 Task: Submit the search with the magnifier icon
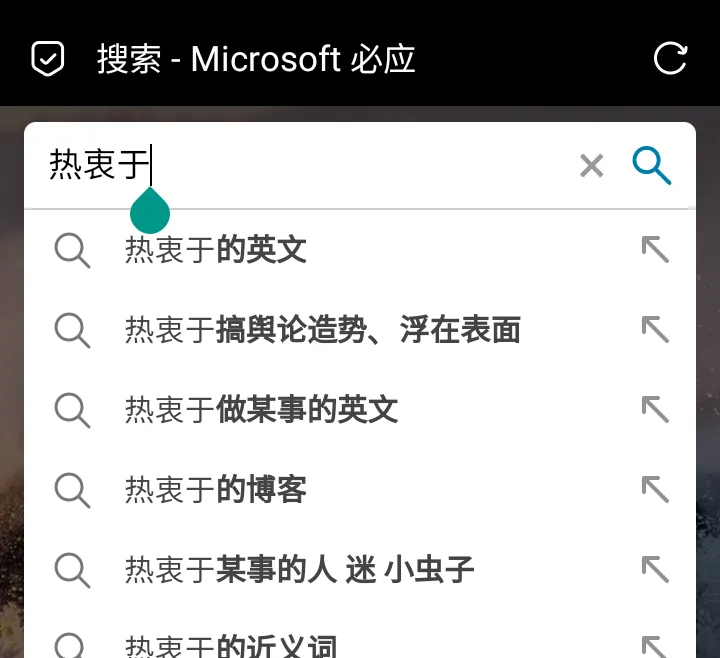(652, 166)
